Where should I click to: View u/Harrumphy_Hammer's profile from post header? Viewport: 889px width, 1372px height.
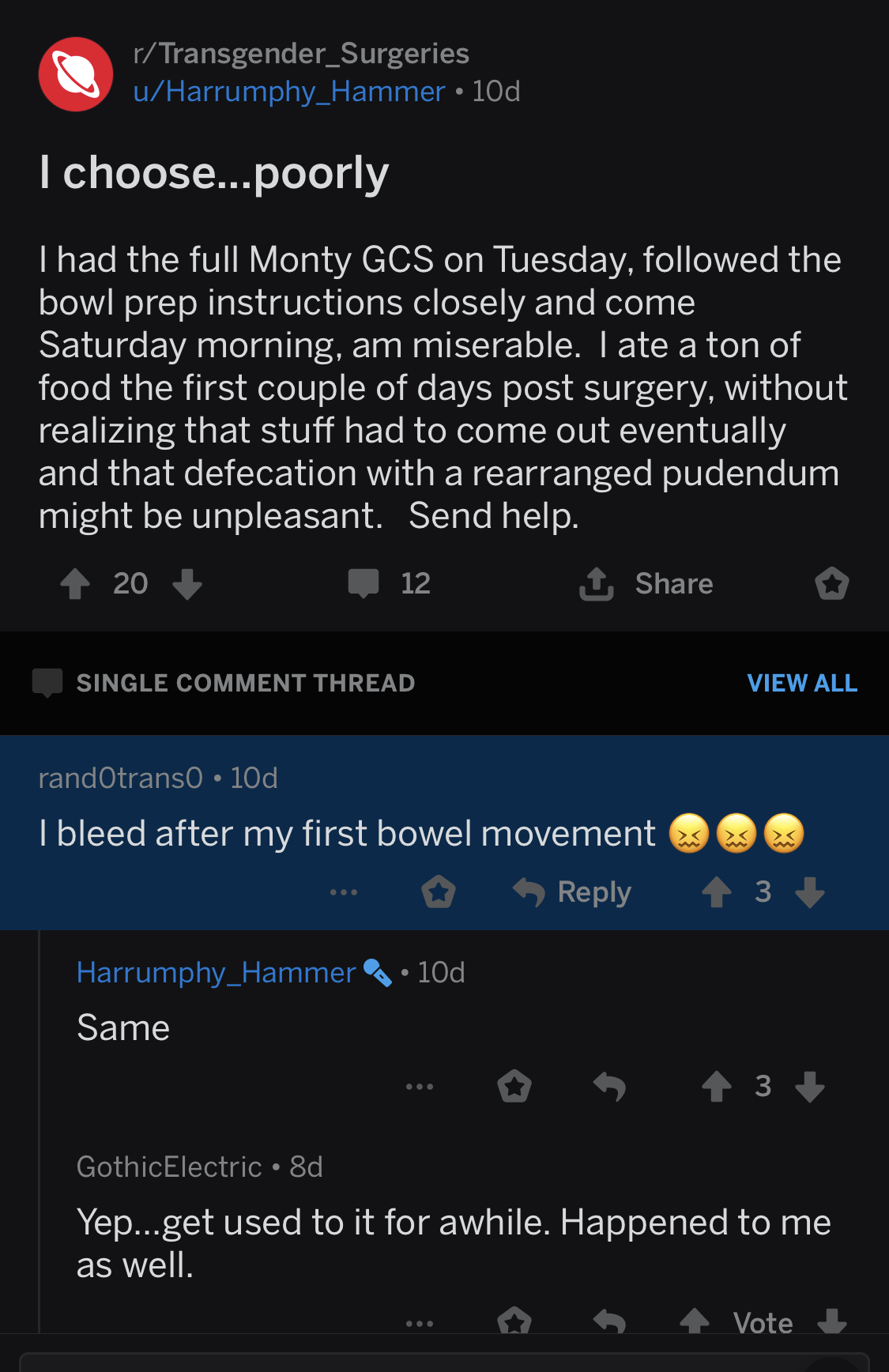point(289,92)
